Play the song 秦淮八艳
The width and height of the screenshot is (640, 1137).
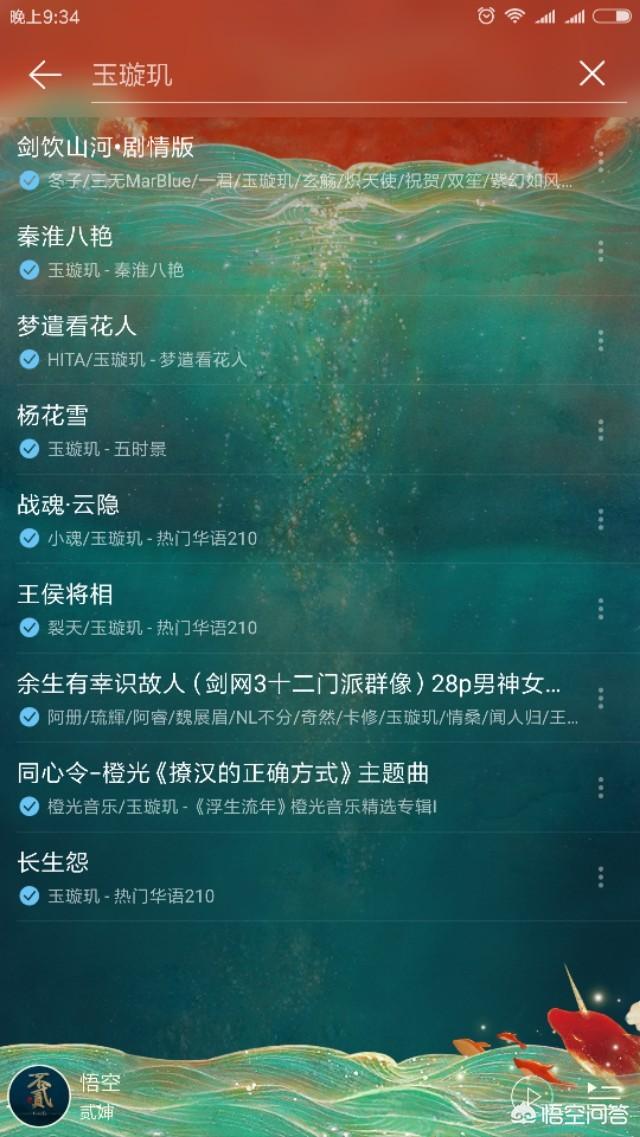pos(290,252)
